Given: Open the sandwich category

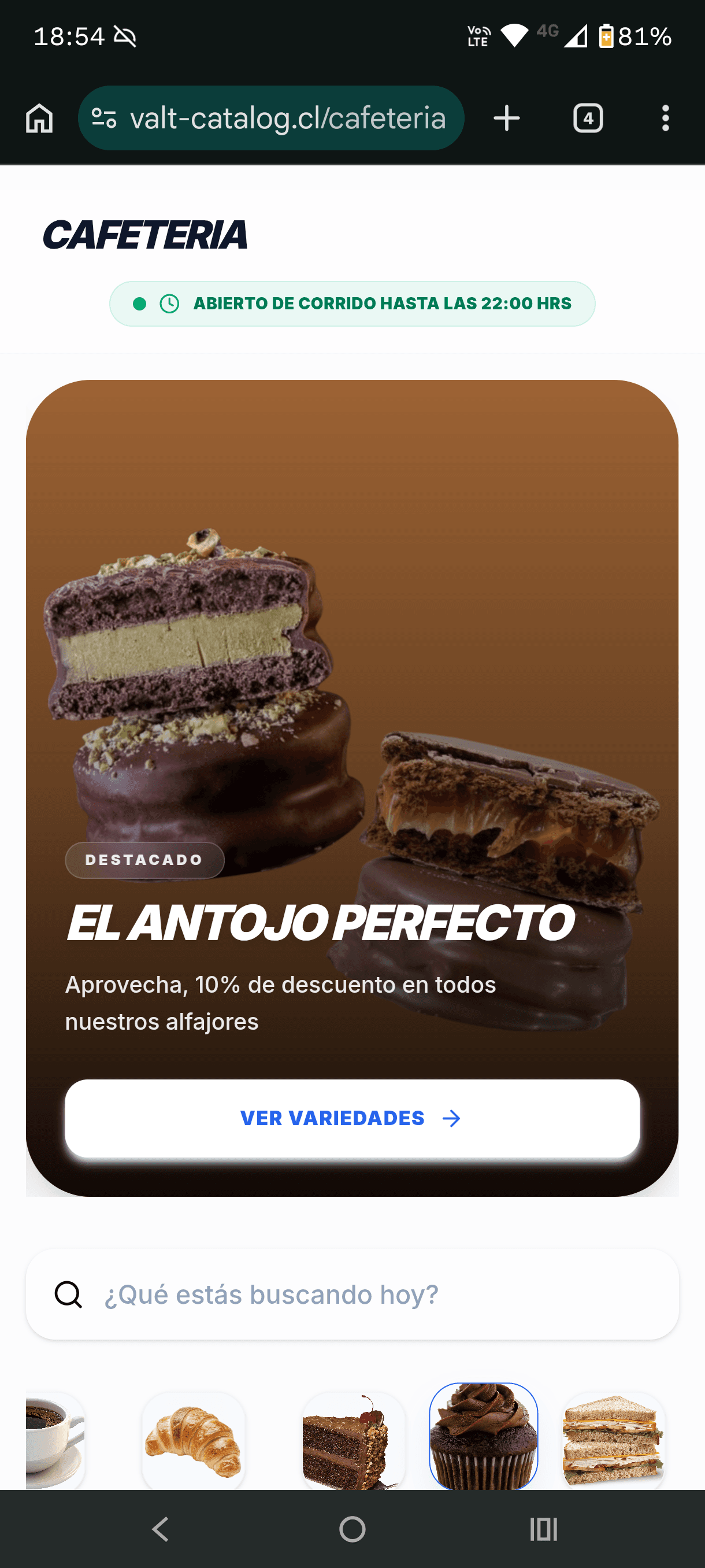Looking at the screenshot, I should tap(613, 1441).
